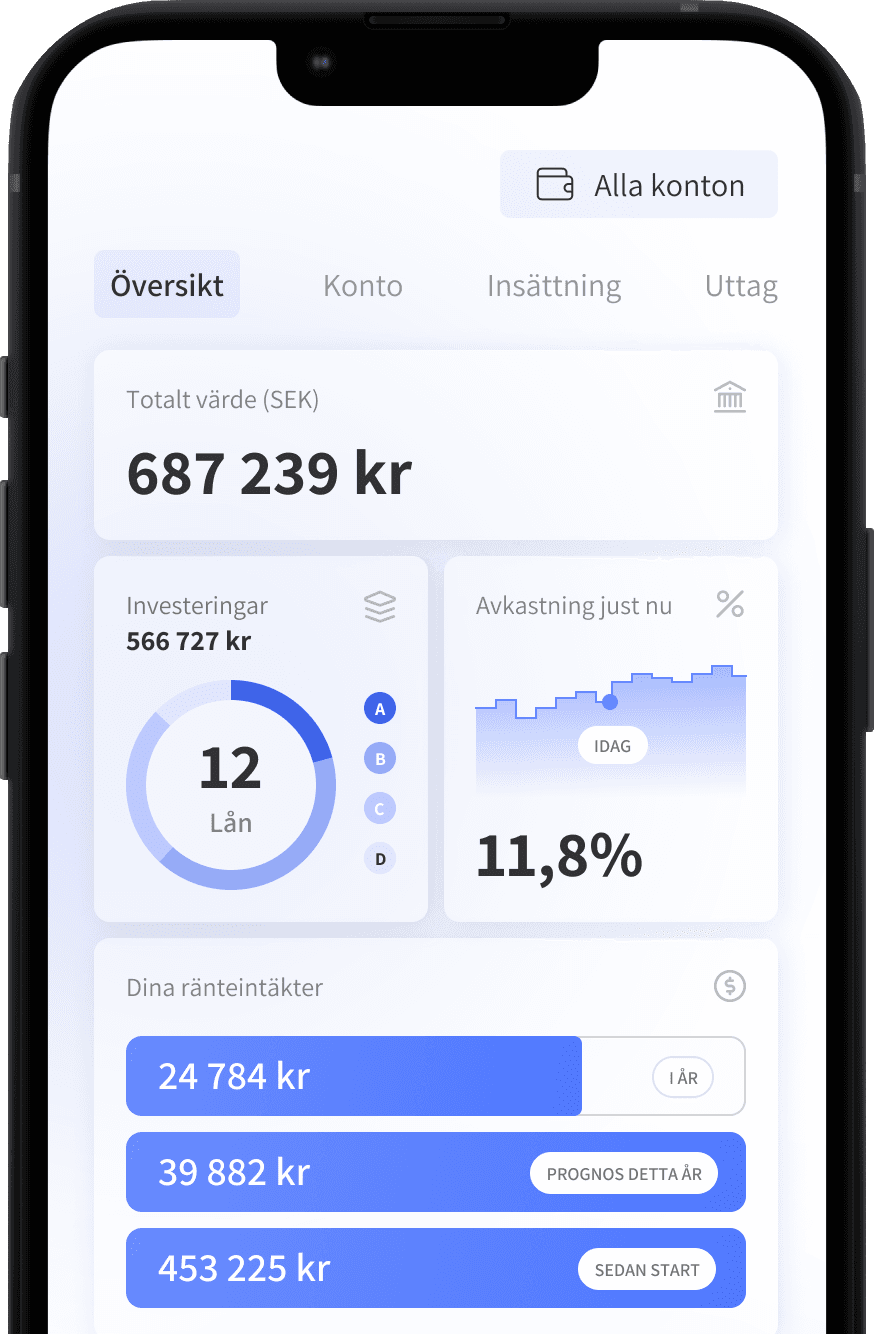Select risk class A in Investeringar
874x1334 pixels.
[380, 709]
